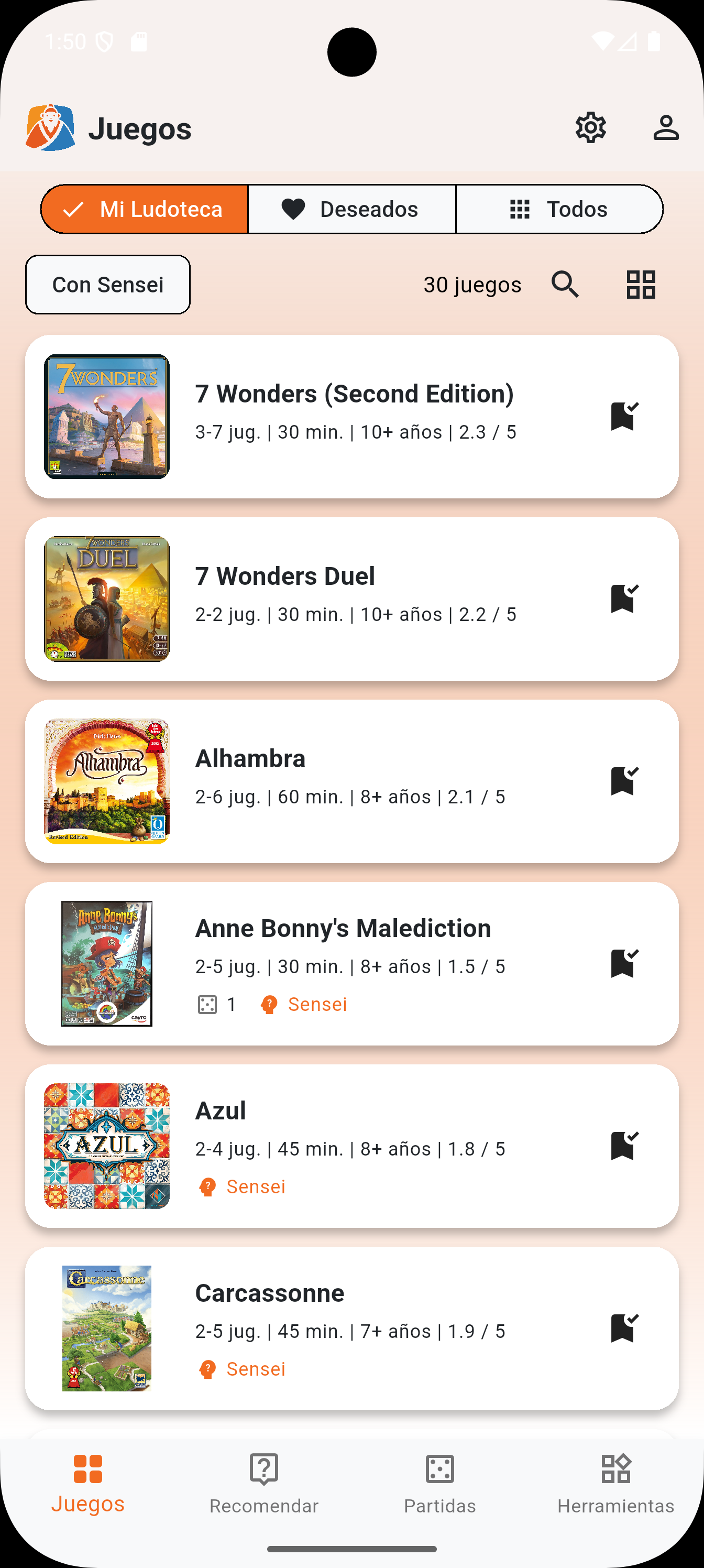Image resolution: width=704 pixels, height=1568 pixels.
Task: Switch to the grid view layout
Action: pyautogui.click(x=641, y=285)
